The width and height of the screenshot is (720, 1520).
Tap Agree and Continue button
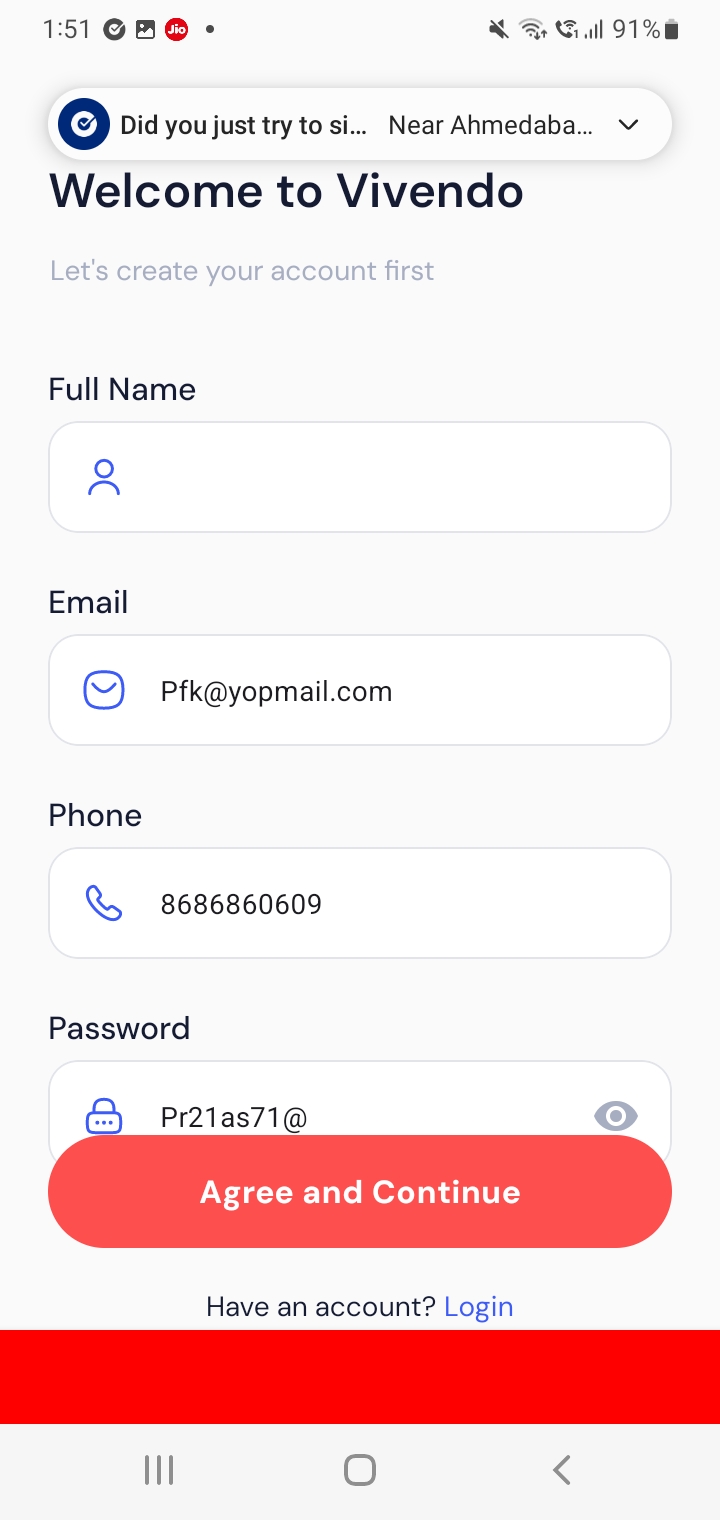(x=360, y=1192)
